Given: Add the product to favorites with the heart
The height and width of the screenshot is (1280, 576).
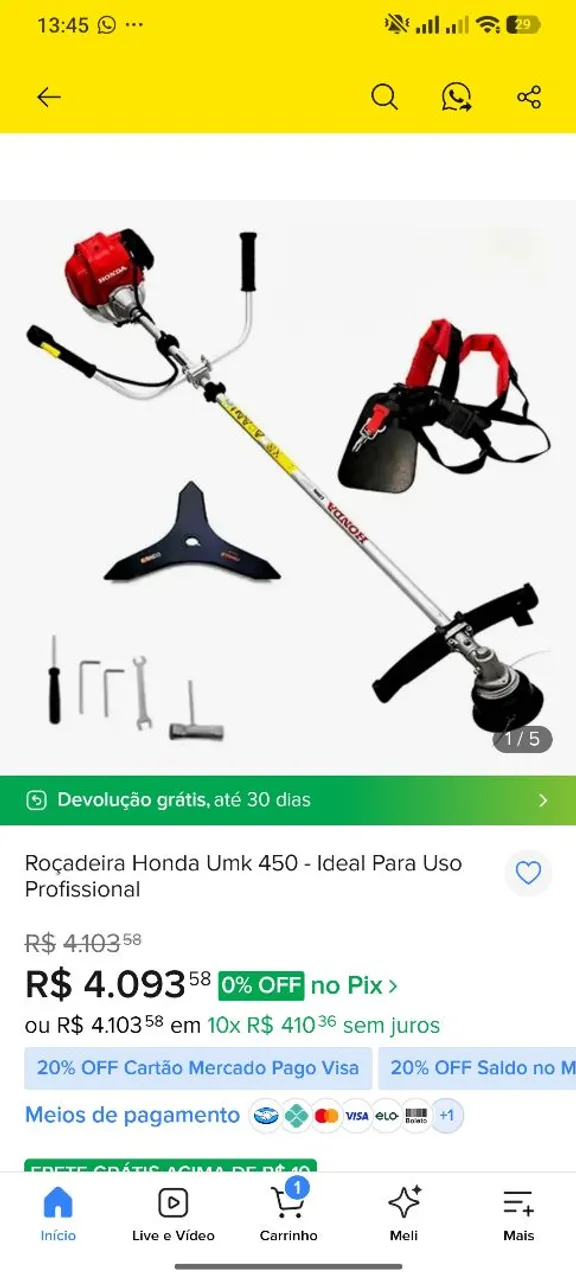Looking at the screenshot, I should click(x=528, y=873).
